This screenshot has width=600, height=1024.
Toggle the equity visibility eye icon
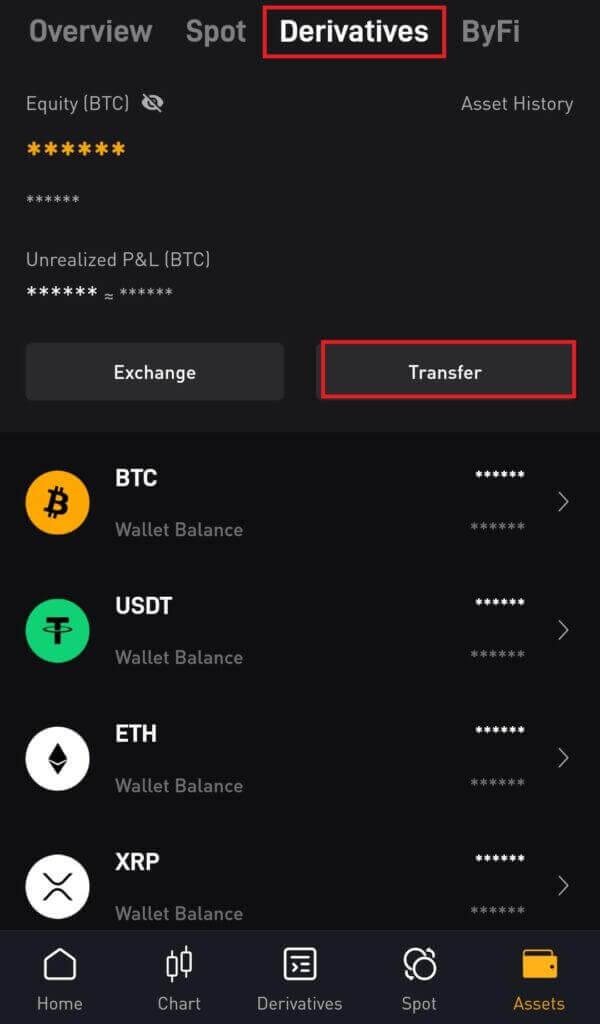(152, 103)
